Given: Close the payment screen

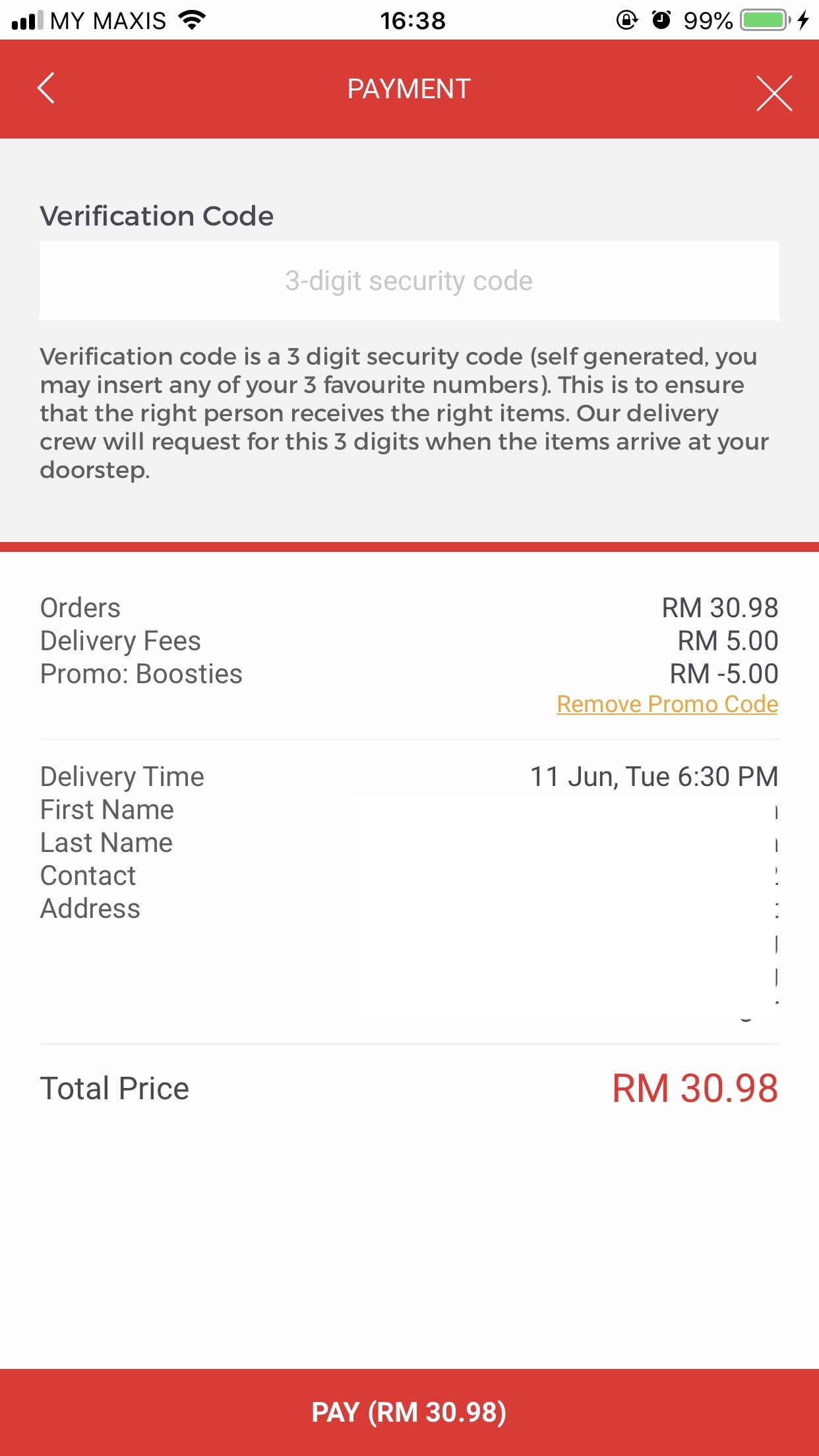Looking at the screenshot, I should pos(774,93).
